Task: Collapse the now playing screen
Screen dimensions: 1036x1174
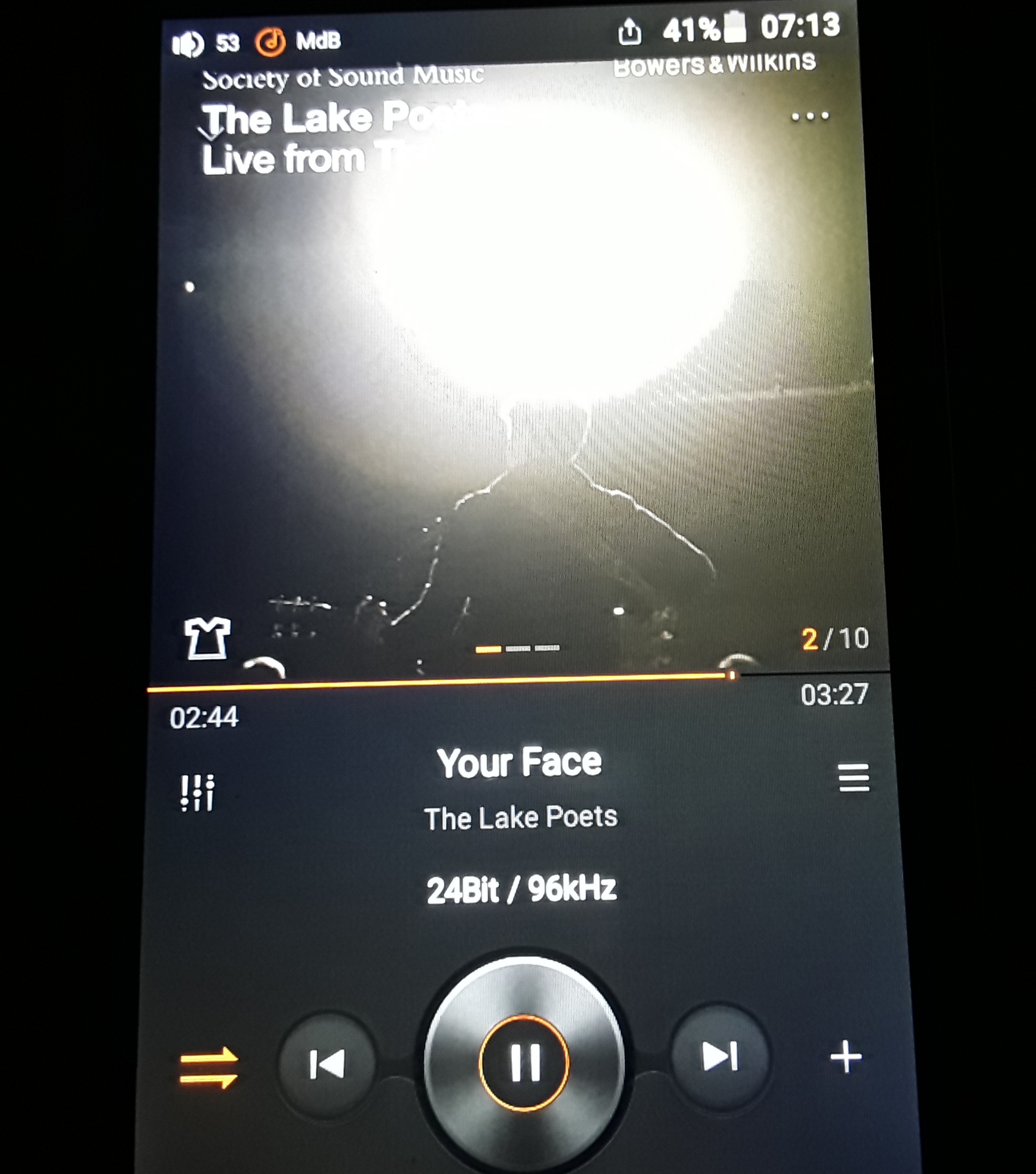Action: point(209,131)
